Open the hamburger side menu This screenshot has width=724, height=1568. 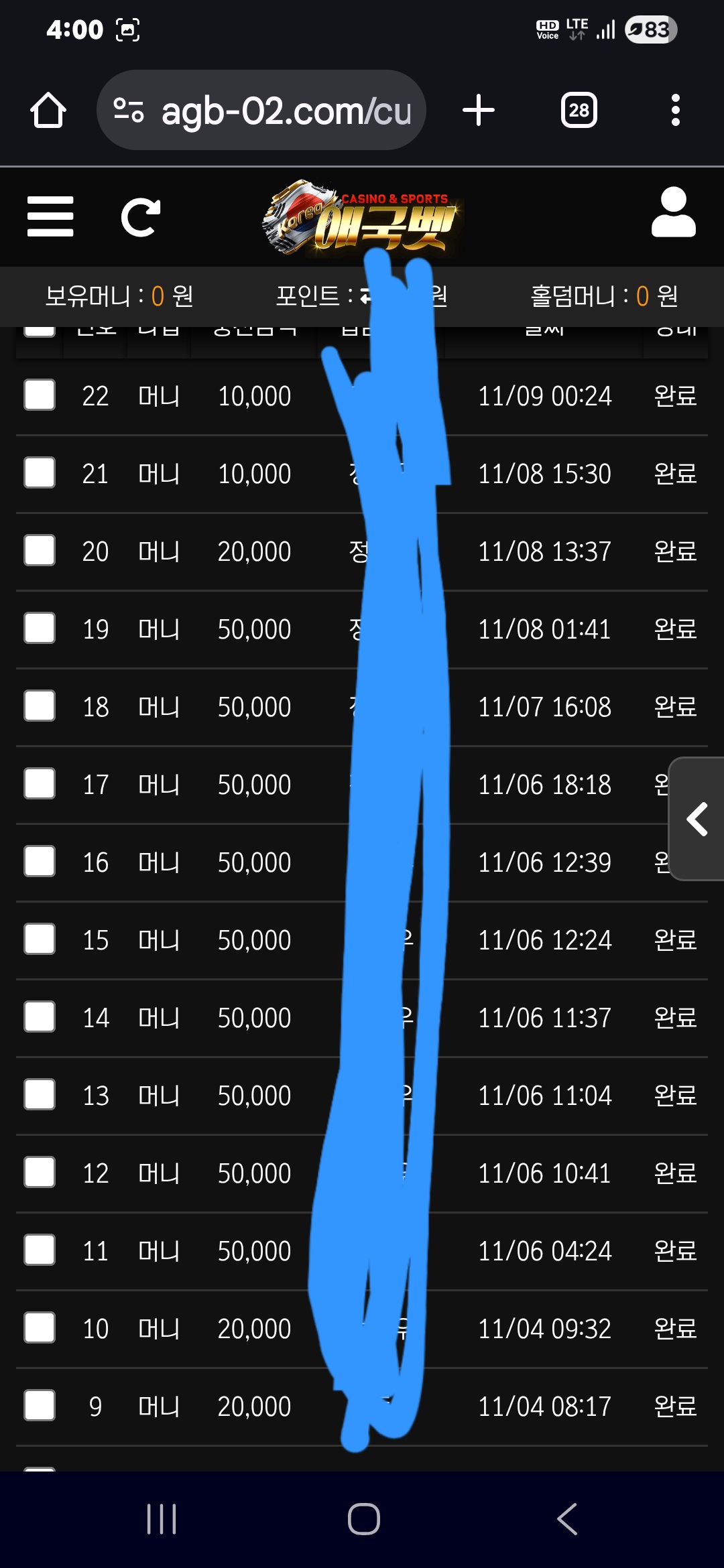point(50,216)
